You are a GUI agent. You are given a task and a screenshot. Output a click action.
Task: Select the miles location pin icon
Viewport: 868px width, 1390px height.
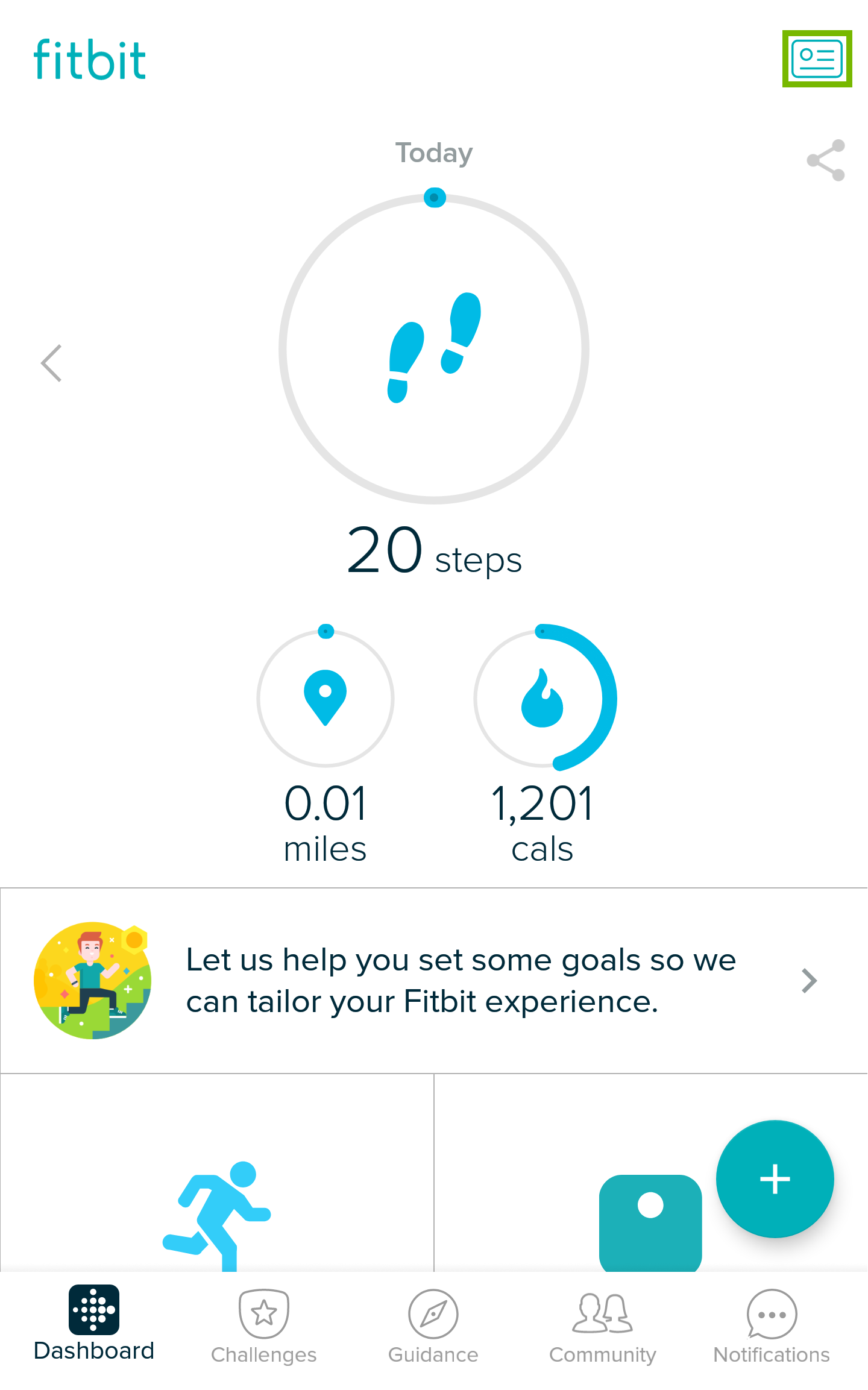click(x=325, y=698)
